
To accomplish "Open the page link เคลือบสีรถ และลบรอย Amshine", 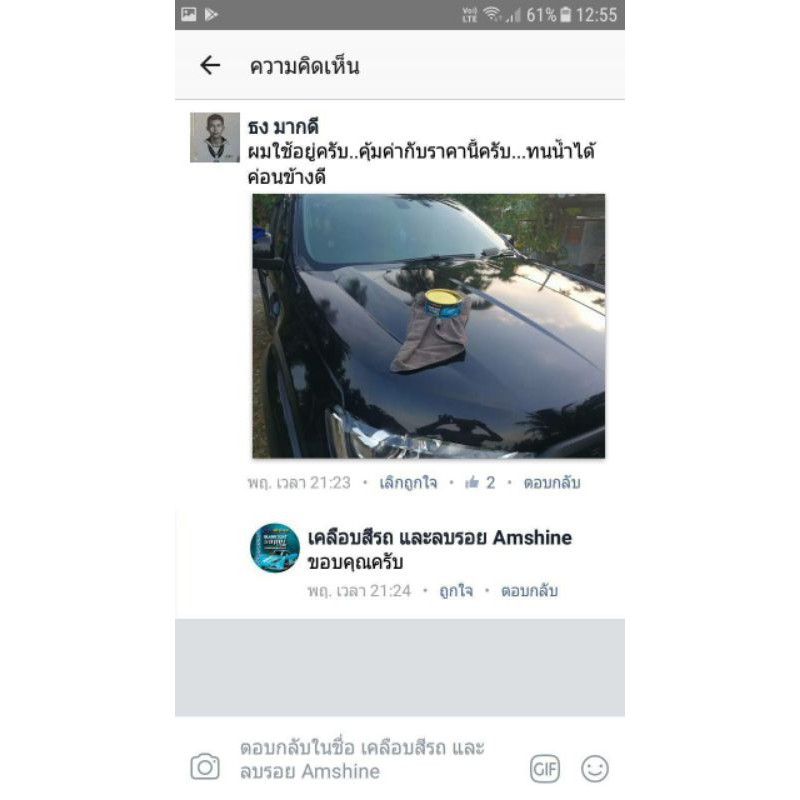I will coord(439,538).
